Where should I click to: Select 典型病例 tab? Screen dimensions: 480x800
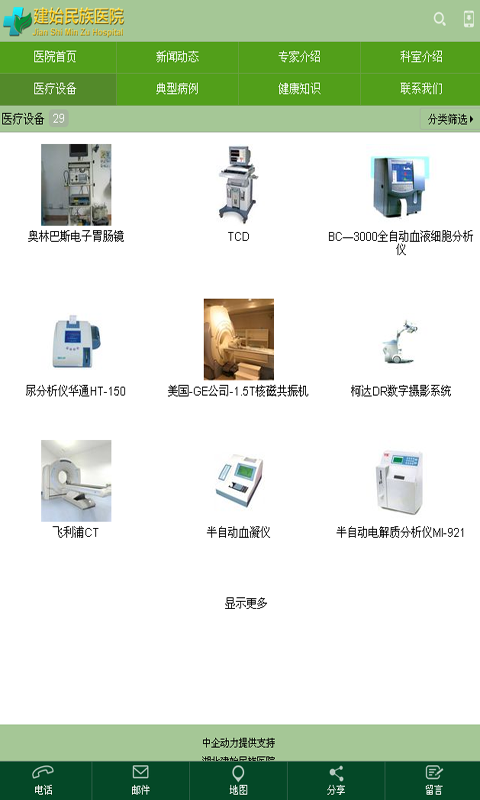pos(177,89)
